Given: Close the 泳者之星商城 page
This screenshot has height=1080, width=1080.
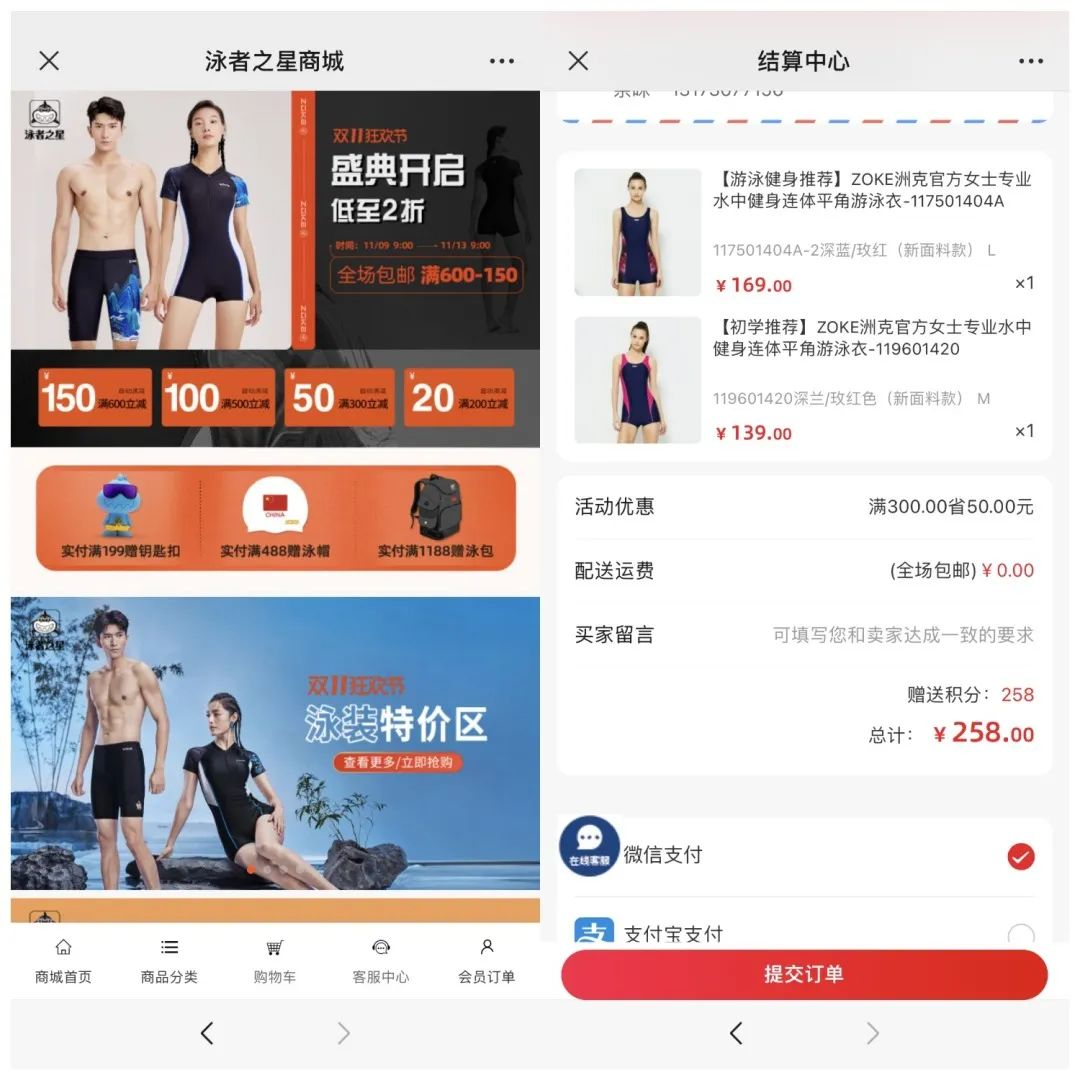Looking at the screenshot, I should (49, 61).
